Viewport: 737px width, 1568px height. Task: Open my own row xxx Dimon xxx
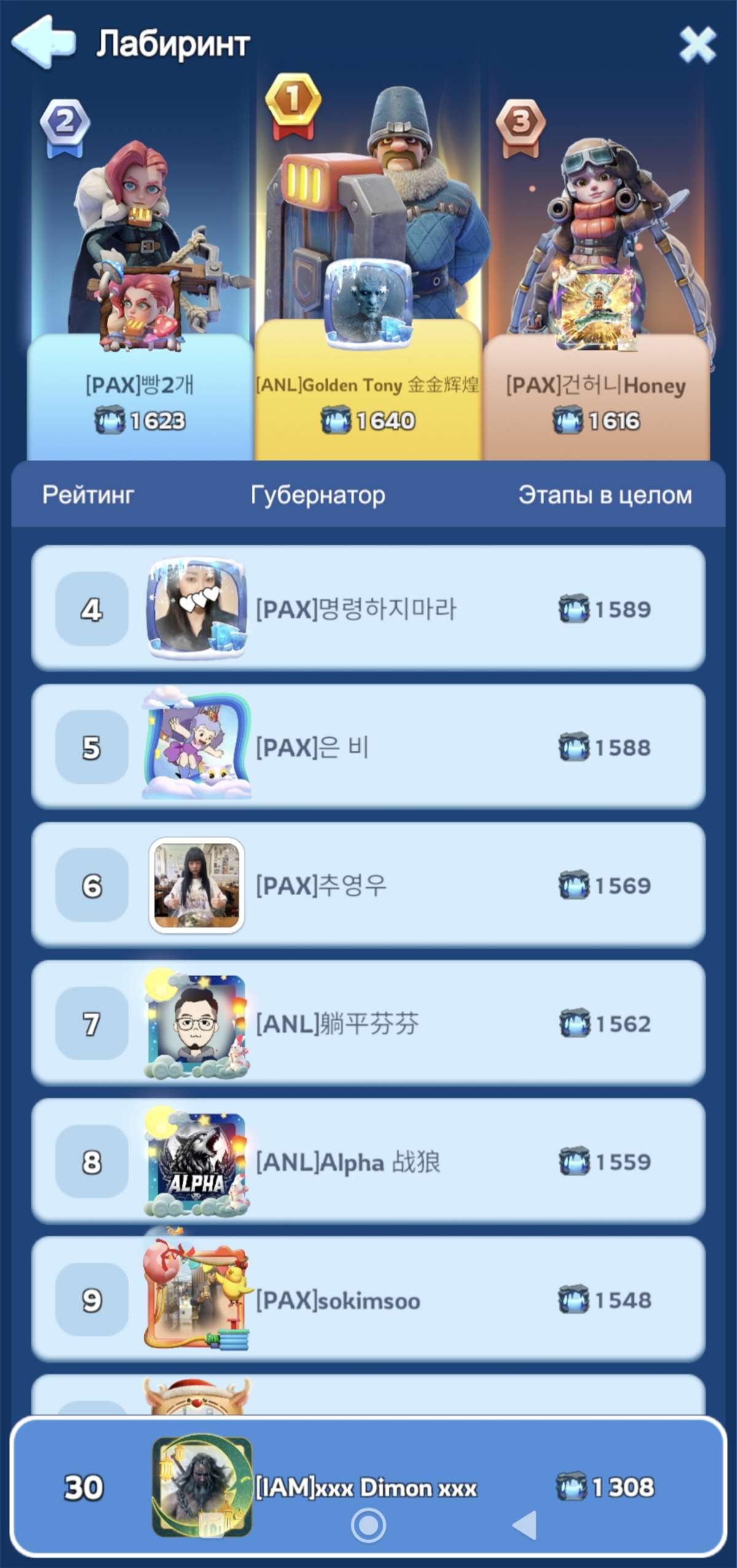pyautogui.click(x=368, y=1486)
